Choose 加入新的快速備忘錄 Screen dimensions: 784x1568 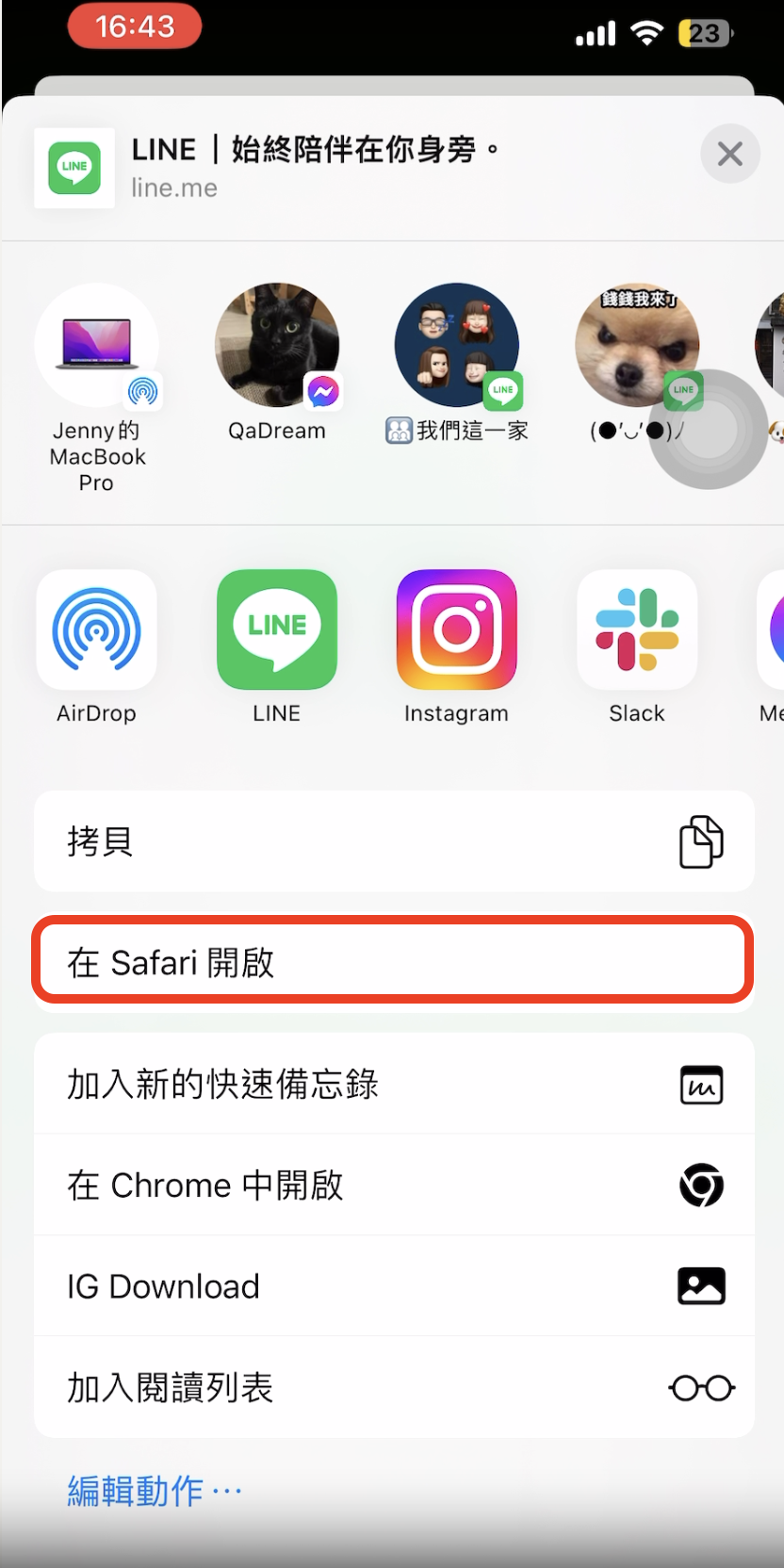tap(394, 1084)
